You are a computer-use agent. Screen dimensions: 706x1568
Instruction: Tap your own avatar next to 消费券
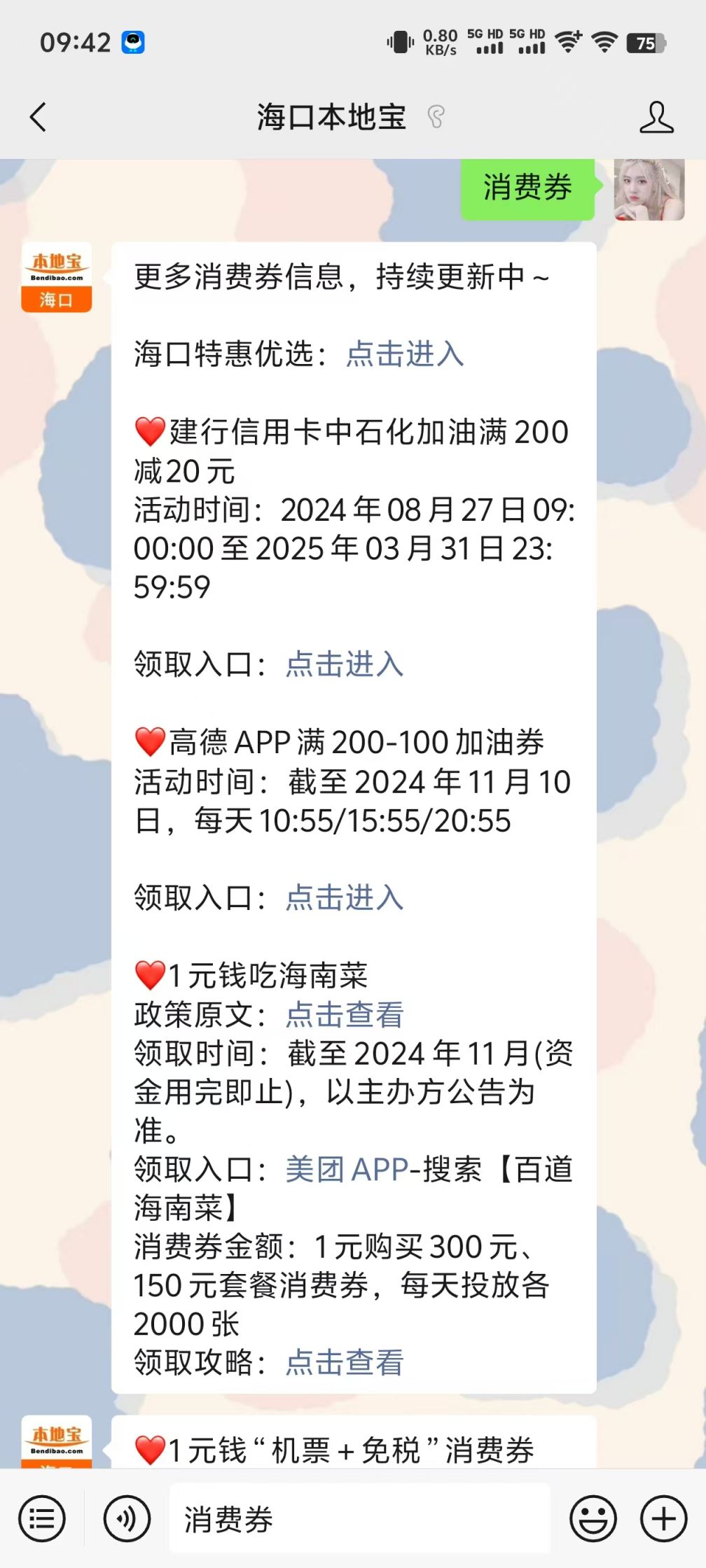[x=649, y=189]
